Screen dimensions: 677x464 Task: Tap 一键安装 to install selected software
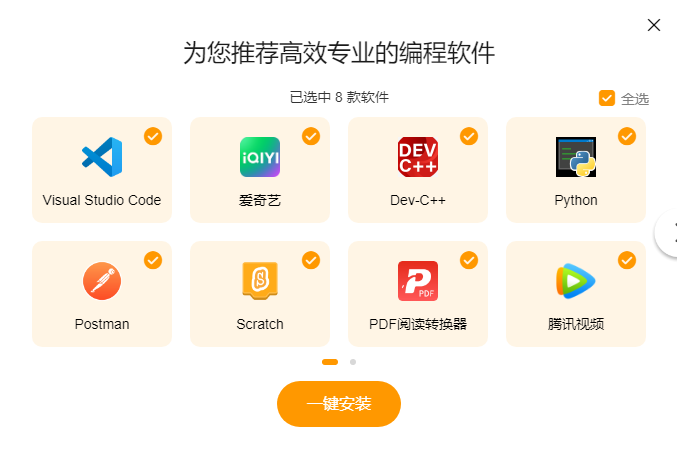pos(338,404)
